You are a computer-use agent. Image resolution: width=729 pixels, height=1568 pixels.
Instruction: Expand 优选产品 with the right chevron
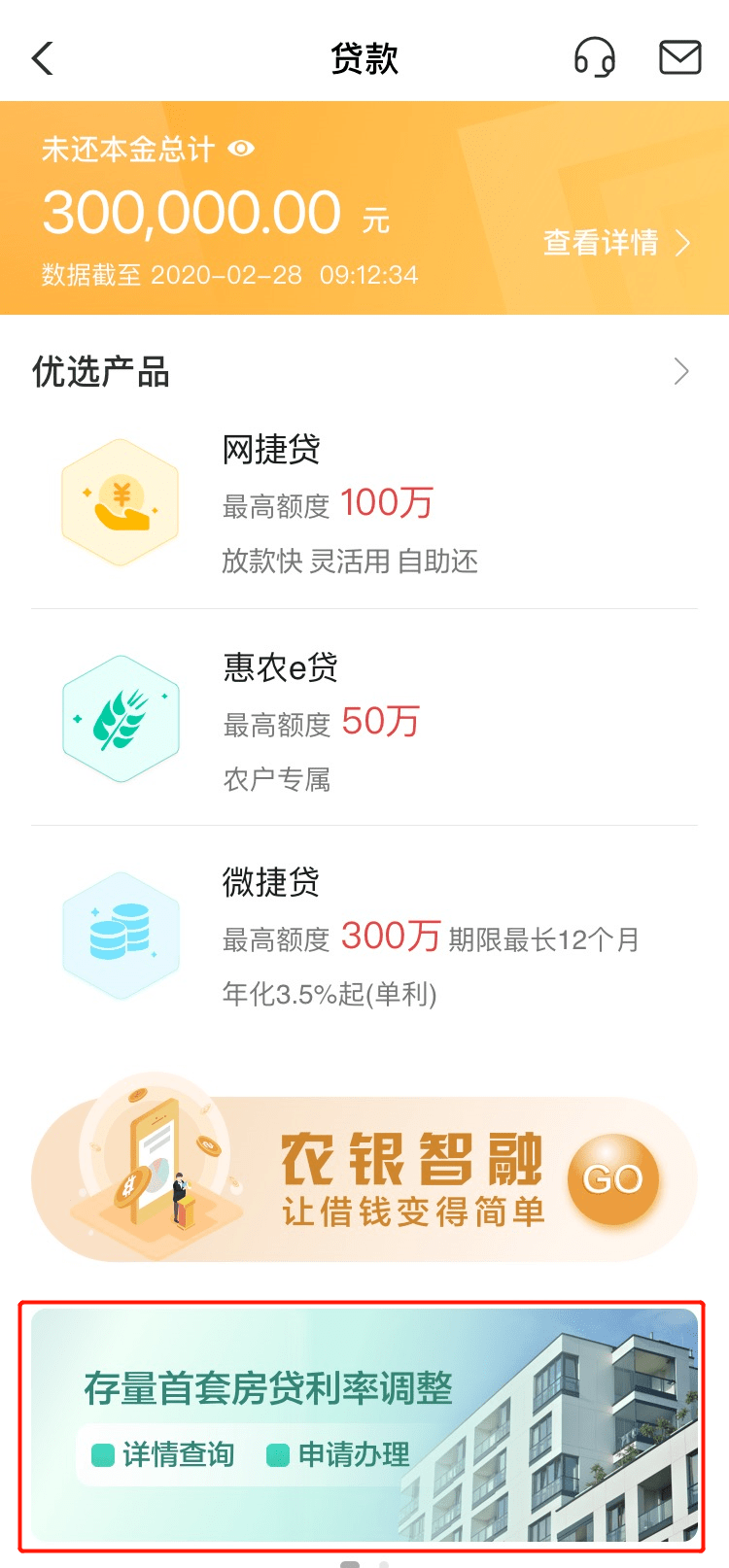coord(681,371)
